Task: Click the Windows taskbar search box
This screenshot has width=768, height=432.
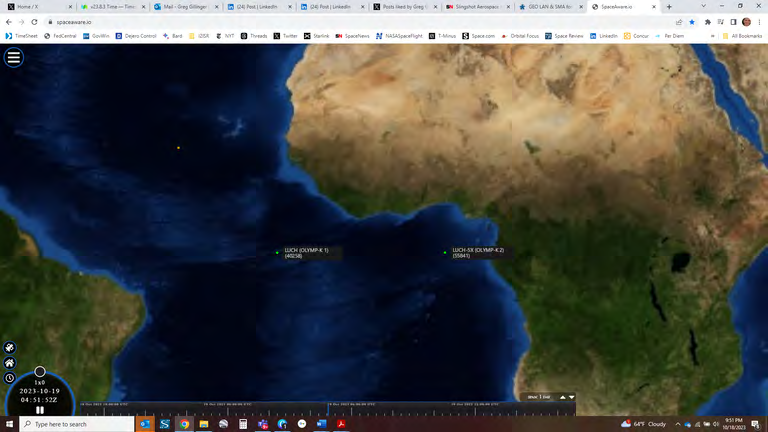Action: pyautogui.click(x=77, y=424)
